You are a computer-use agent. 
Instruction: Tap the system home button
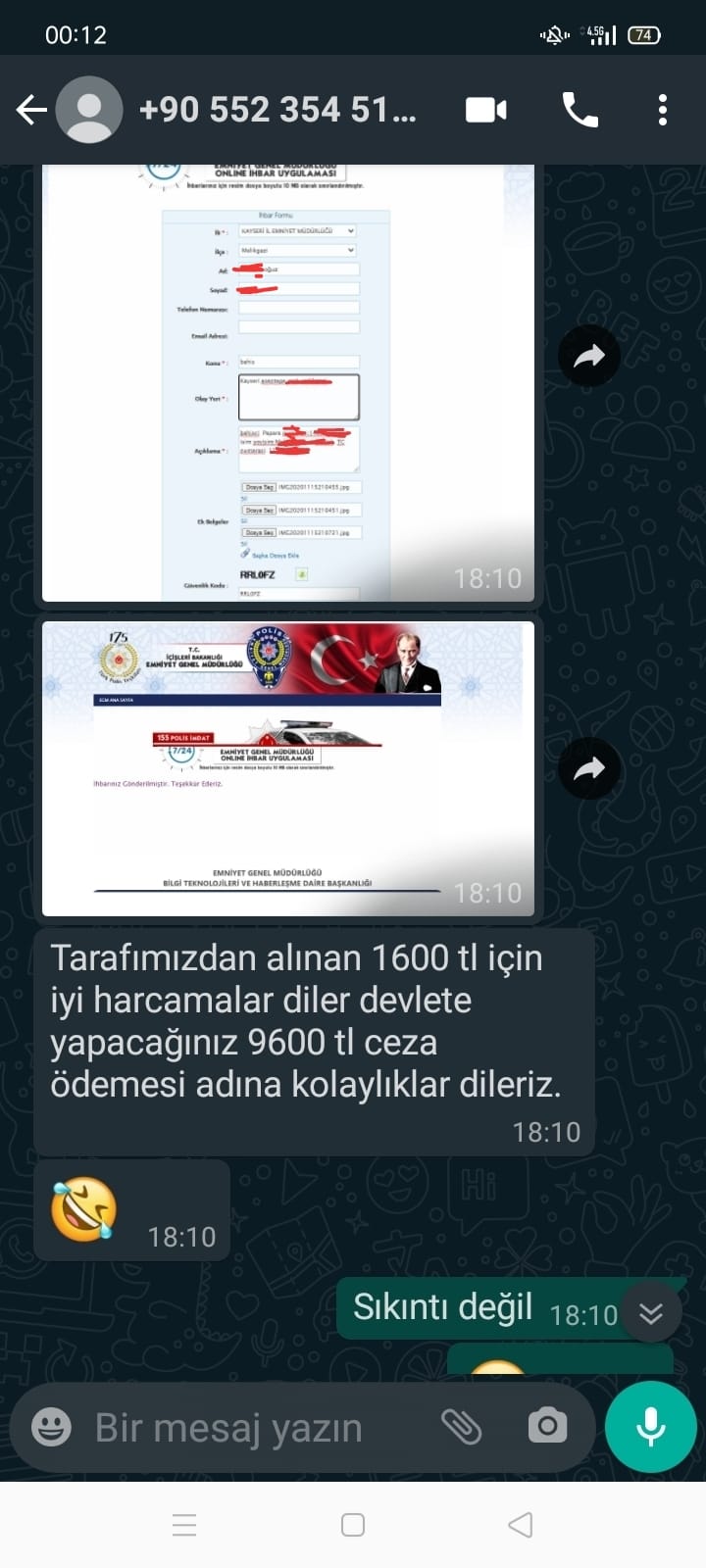pyautogui.click(x=353, y=1525)
